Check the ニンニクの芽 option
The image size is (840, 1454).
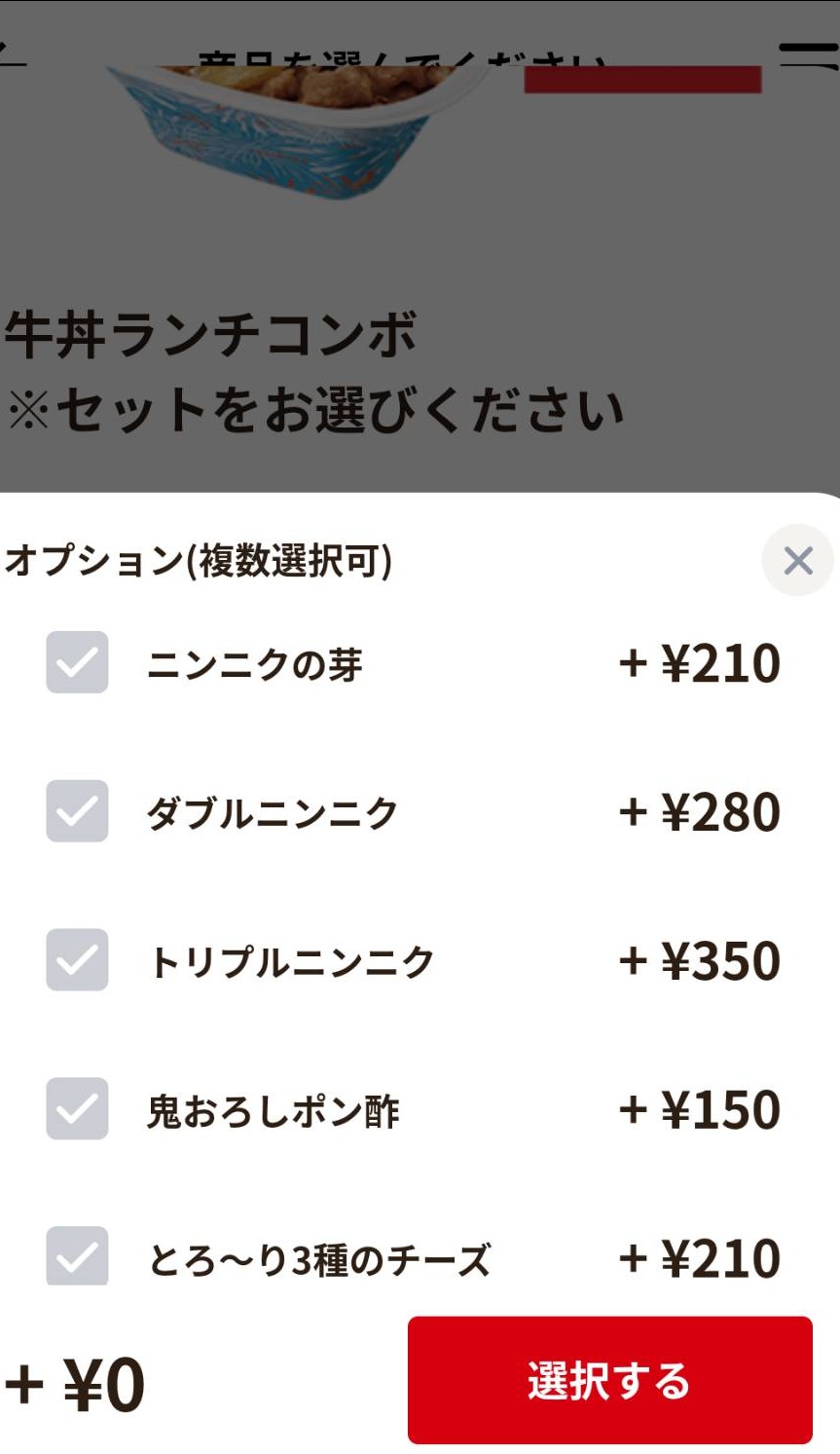point(77,662)
